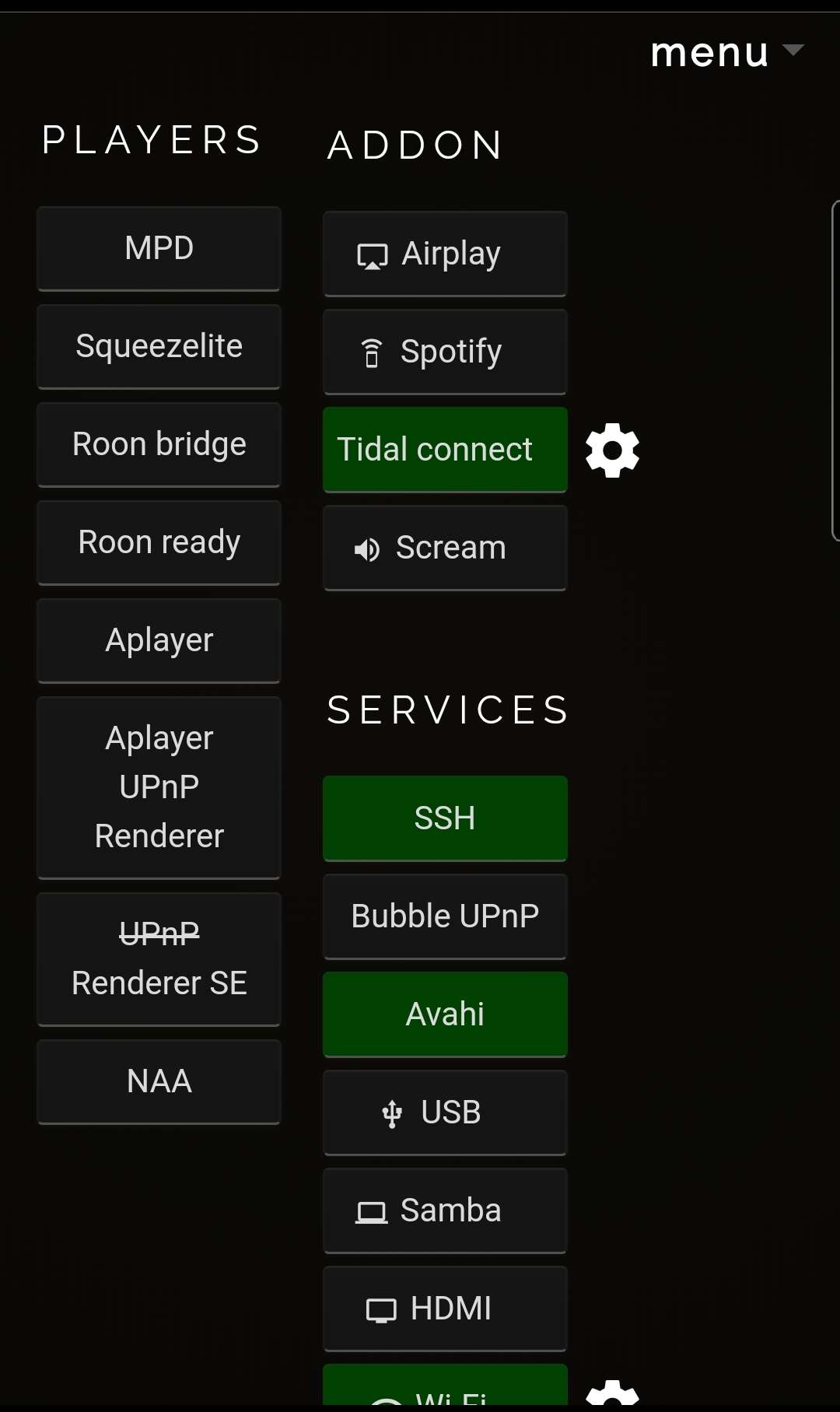Viewport: 840px width, 1412px height.
Task: Select Aplayer UPnP Renderer
Action: [x=159, y=788]
